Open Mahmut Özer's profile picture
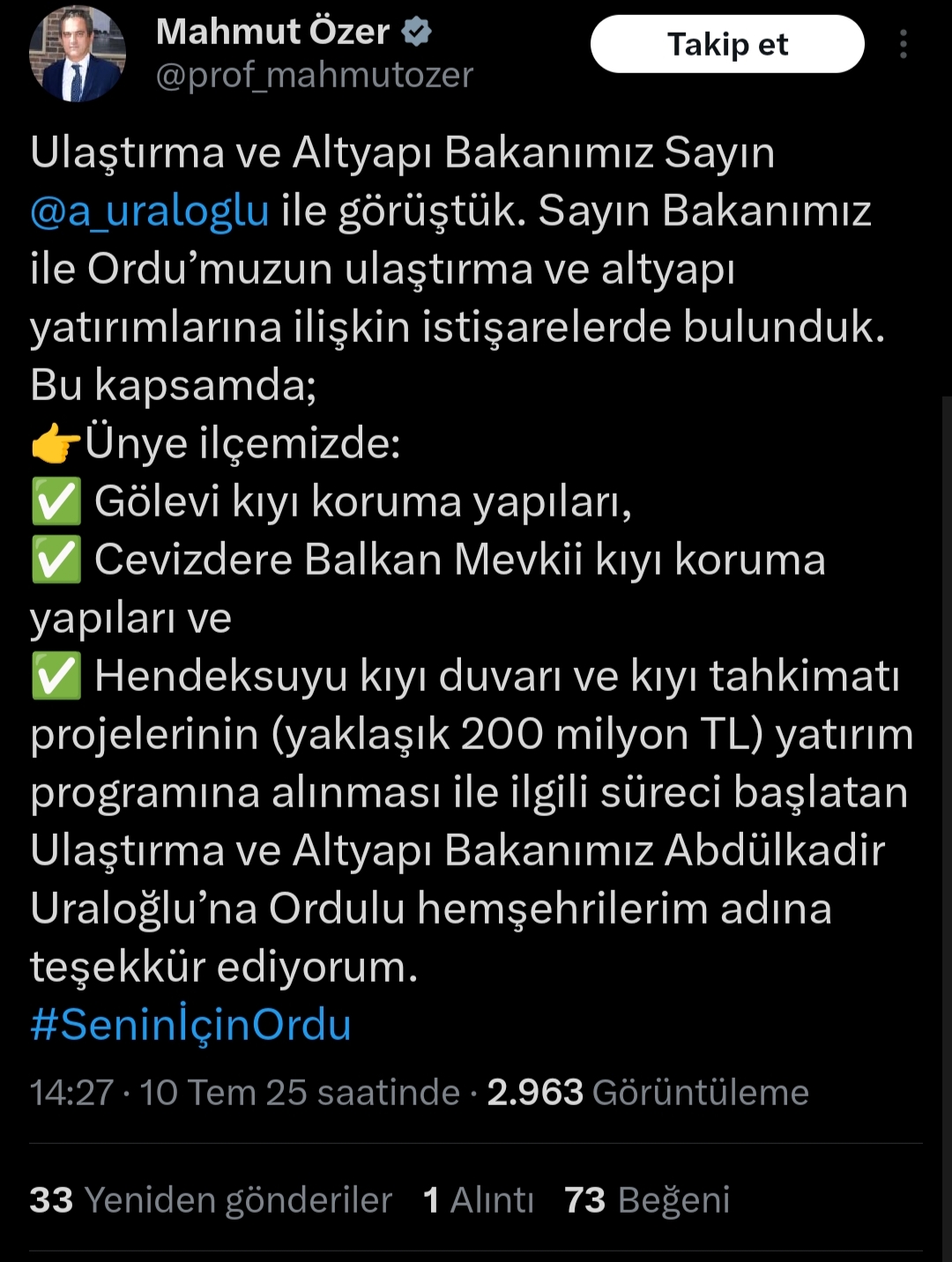The width and height of the screenshot is (952, 1262). (x=77, y=55)
